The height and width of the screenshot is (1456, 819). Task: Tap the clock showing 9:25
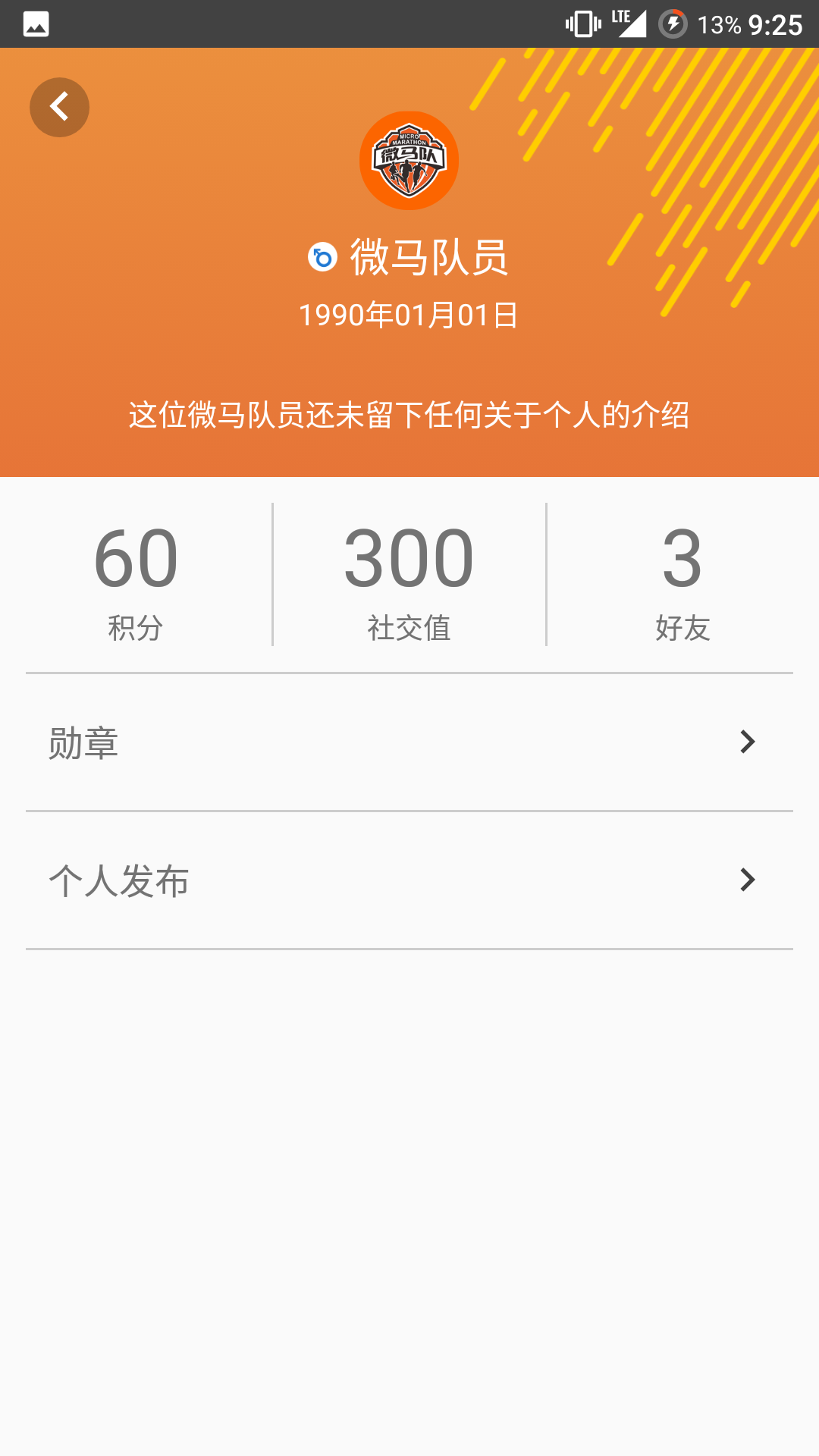(x=765, y=23)
